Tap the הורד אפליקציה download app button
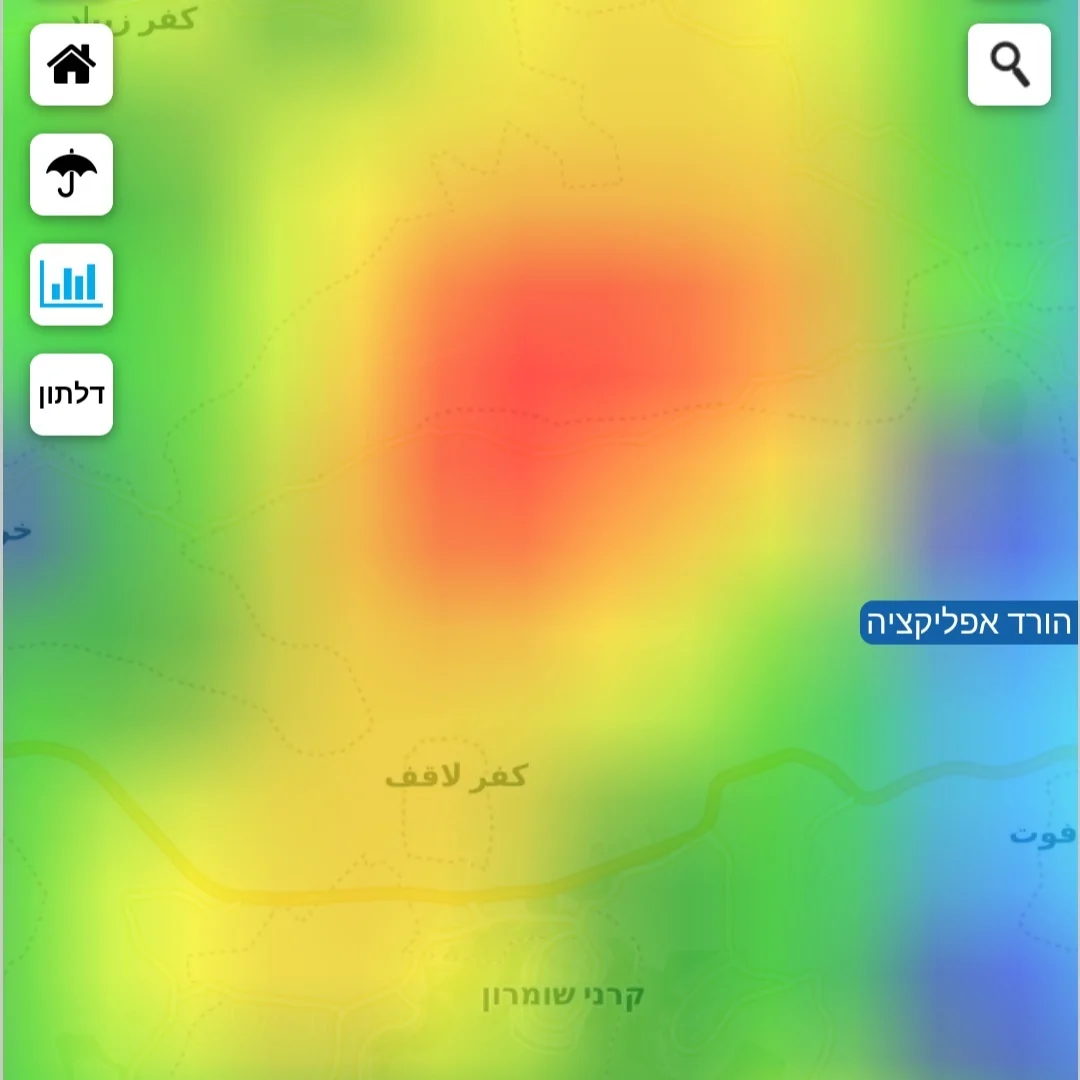 (x=968, y=623)
